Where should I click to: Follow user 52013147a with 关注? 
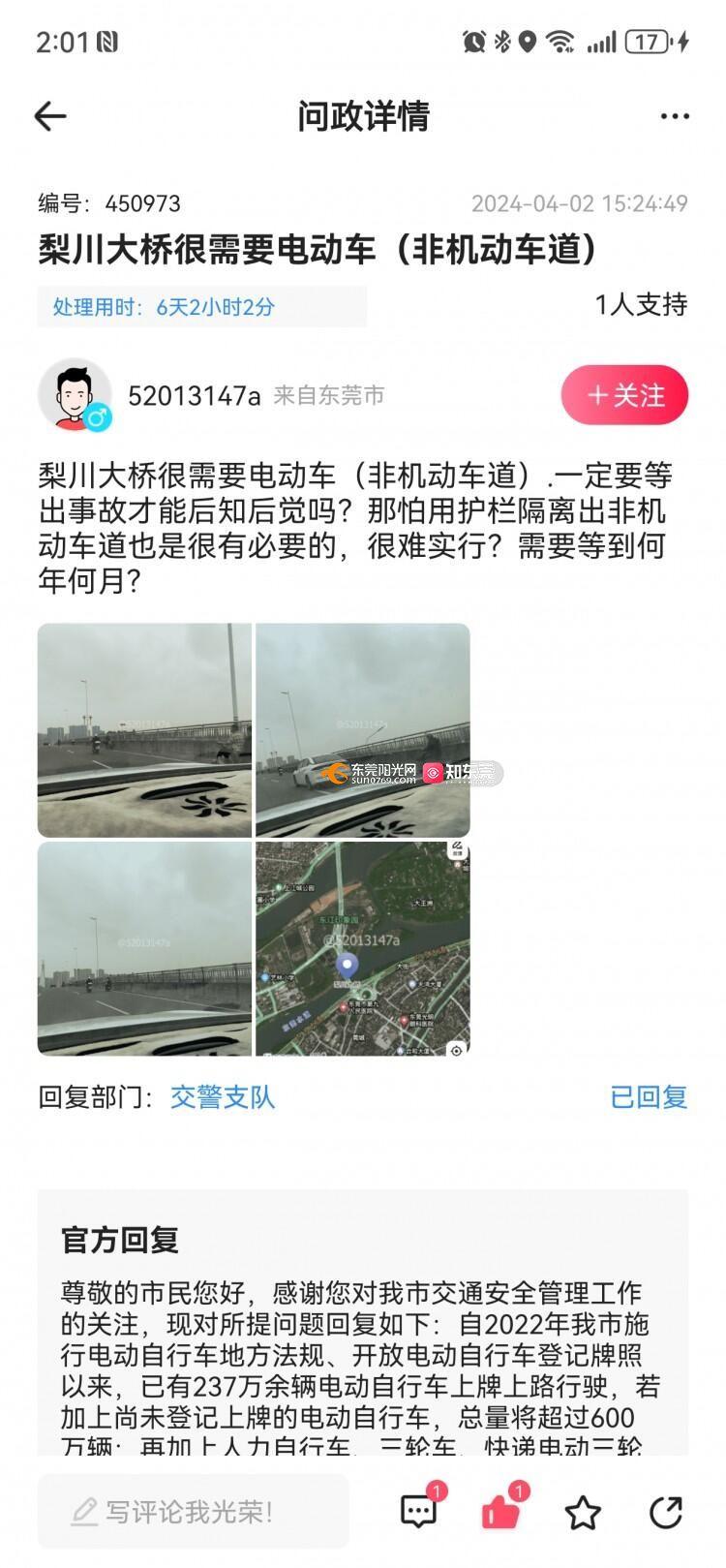click(624, 395)
